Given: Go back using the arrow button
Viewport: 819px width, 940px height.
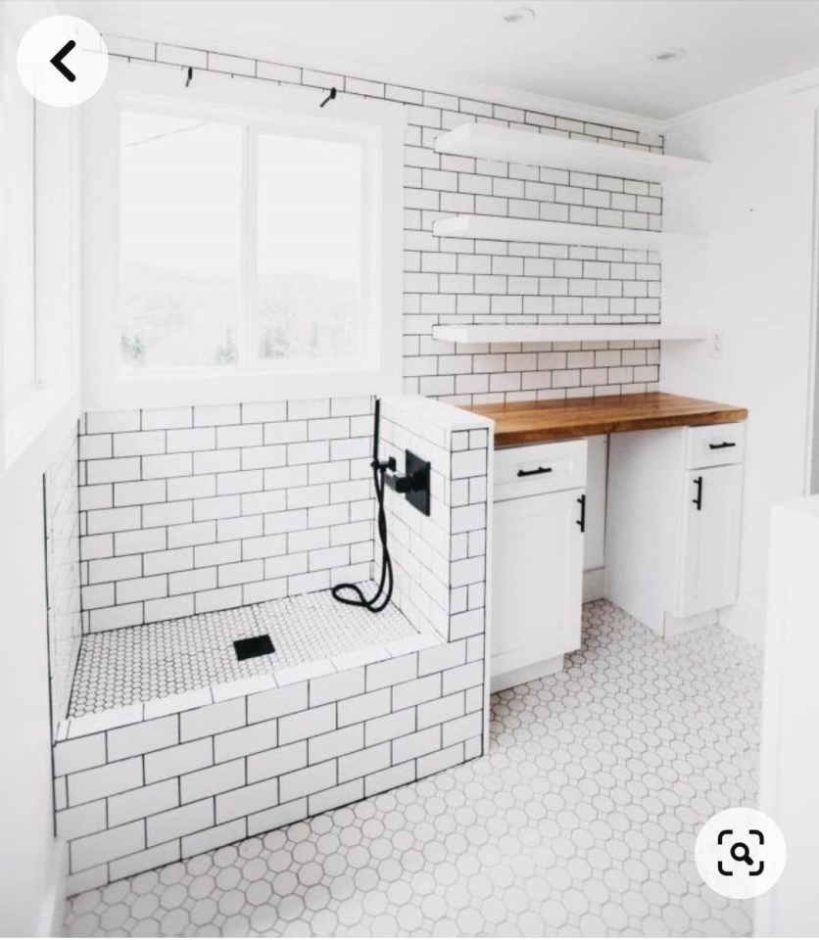Looking at the screenshot, I should (62, 62).
